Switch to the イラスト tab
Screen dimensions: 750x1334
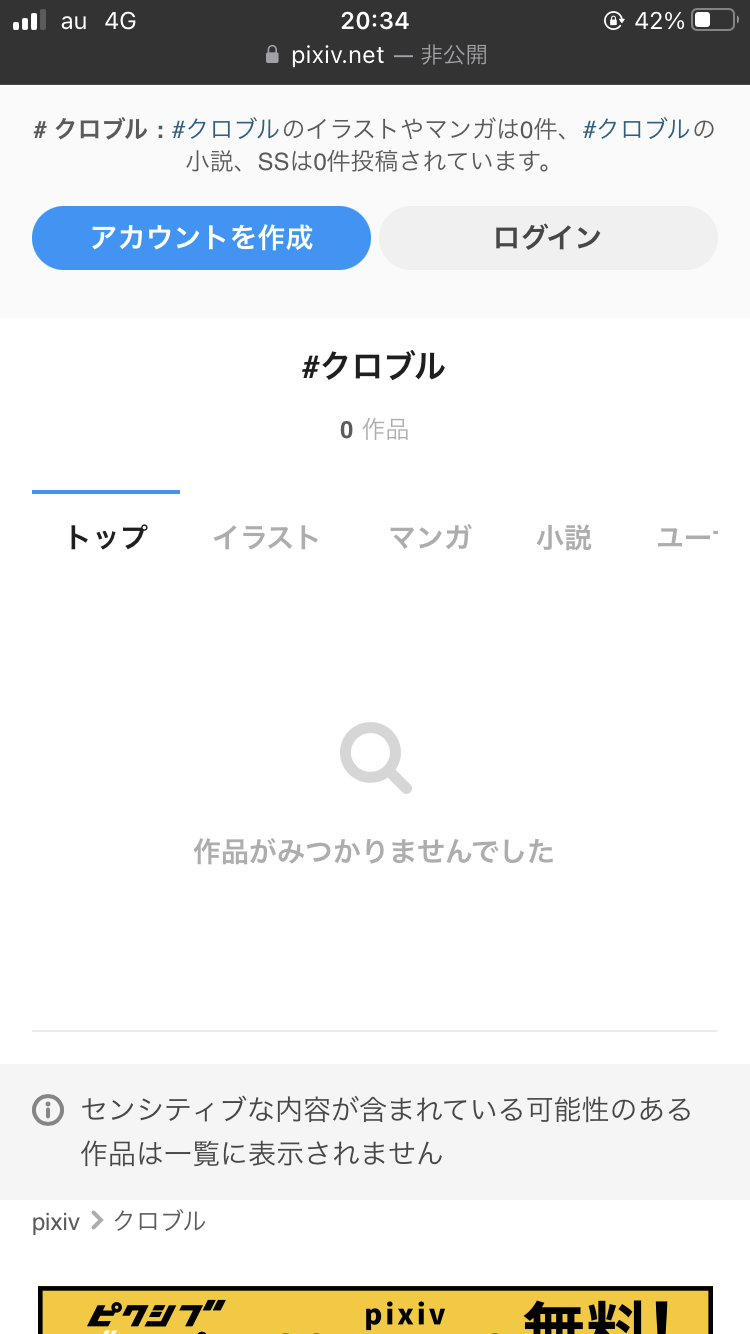coord(266,537)
